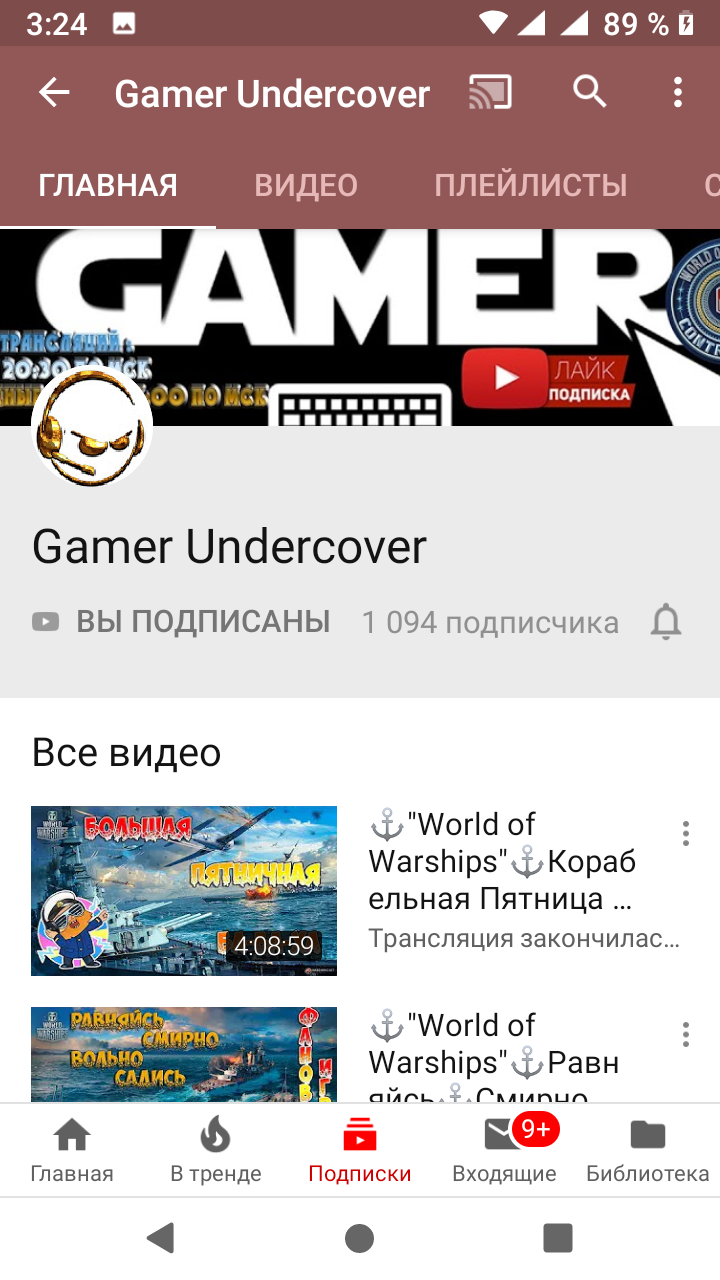720x1280 pixels.
Task: Switch to the ВИДЕО tab
Action: [306, 185]
